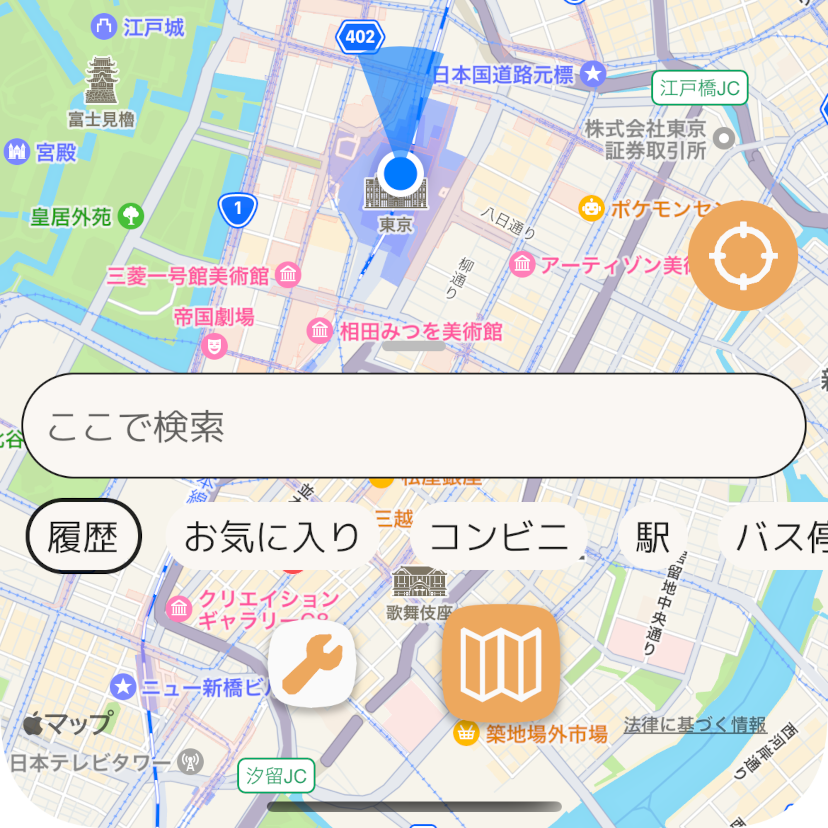
Task: Open the wrench settings button
Action: pyautogui.click(x=312, y=664)
